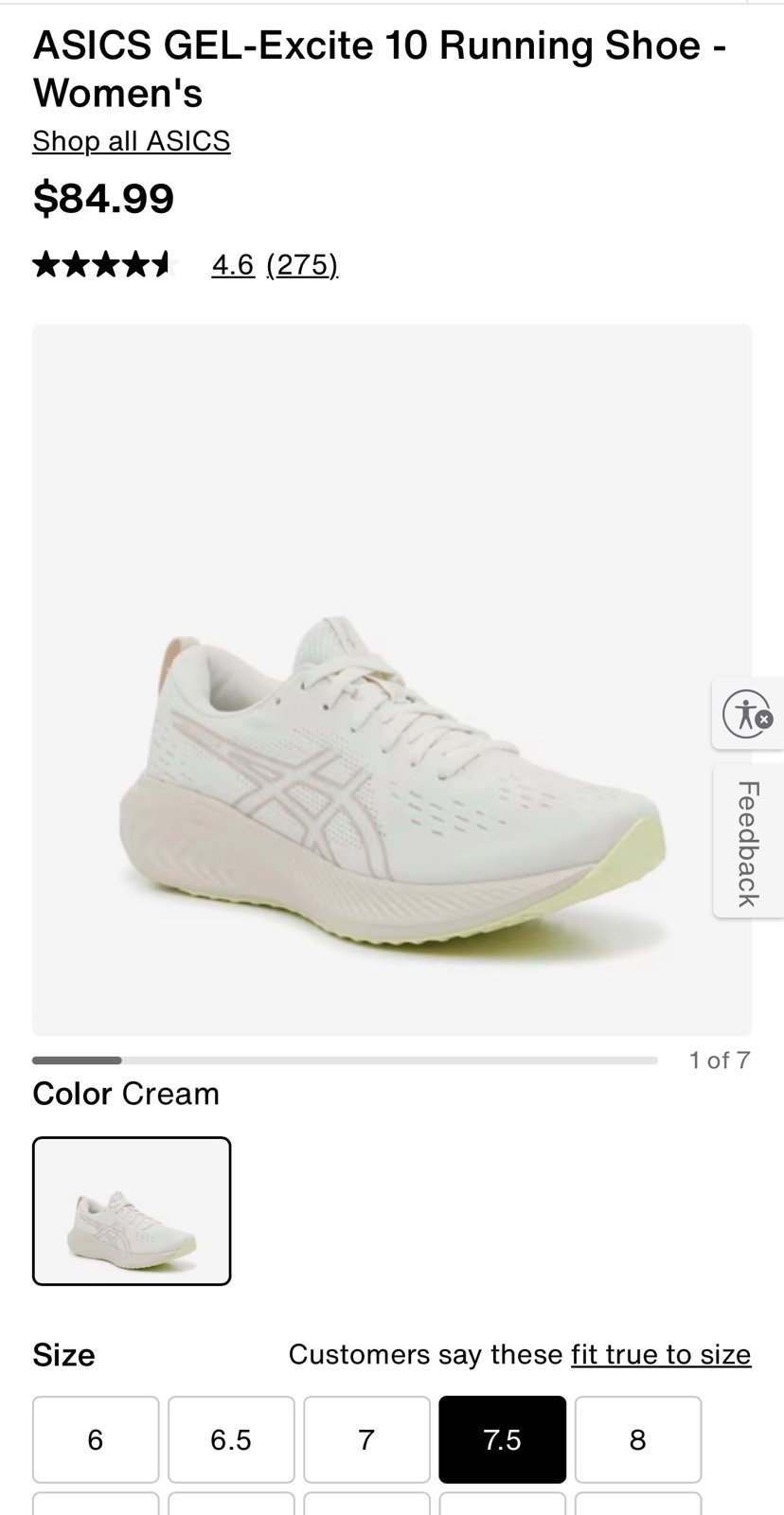Open the accessibility options icon
The width and height of the screenshot is (784, 1515).
747,714
